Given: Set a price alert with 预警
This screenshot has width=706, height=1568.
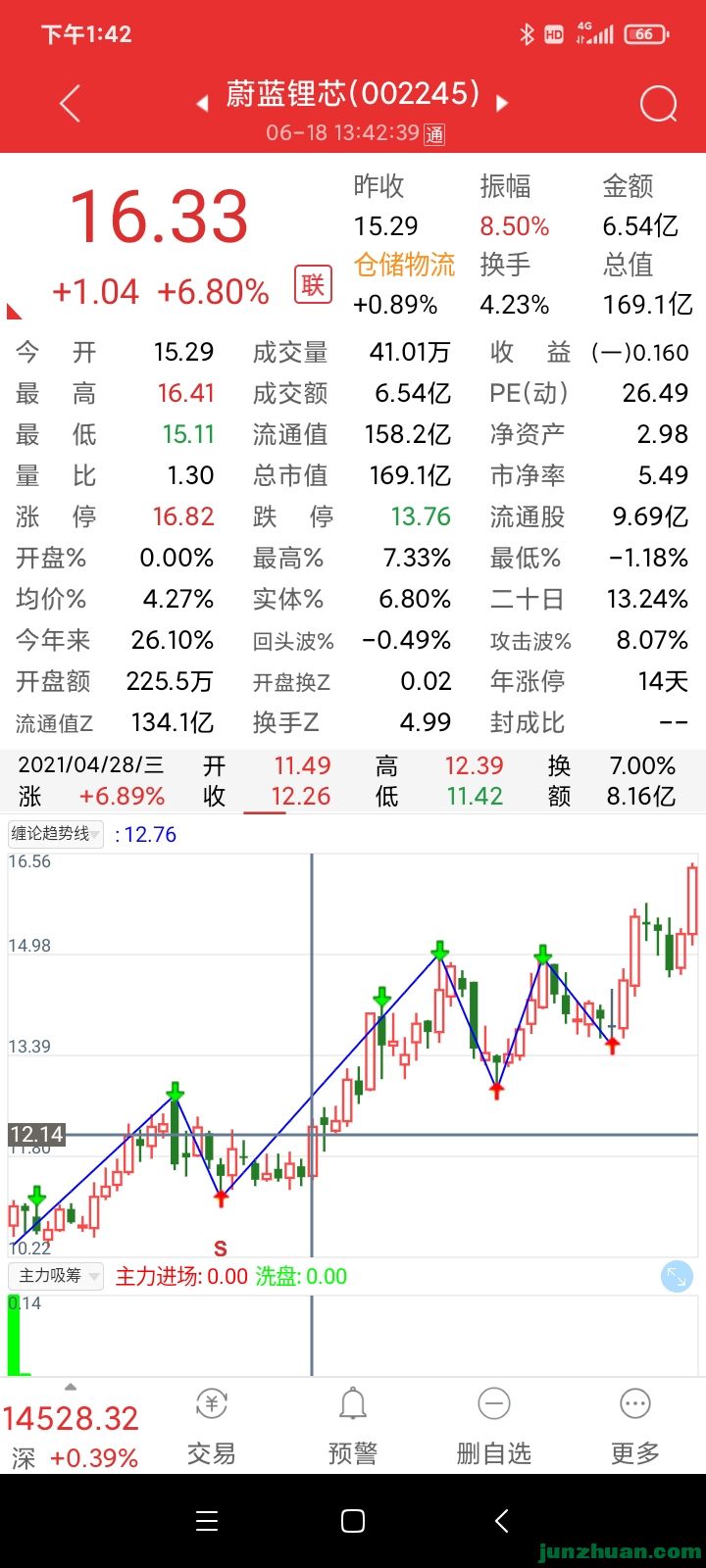Looking at the screenshot, I should click(x=353, y=1427).
